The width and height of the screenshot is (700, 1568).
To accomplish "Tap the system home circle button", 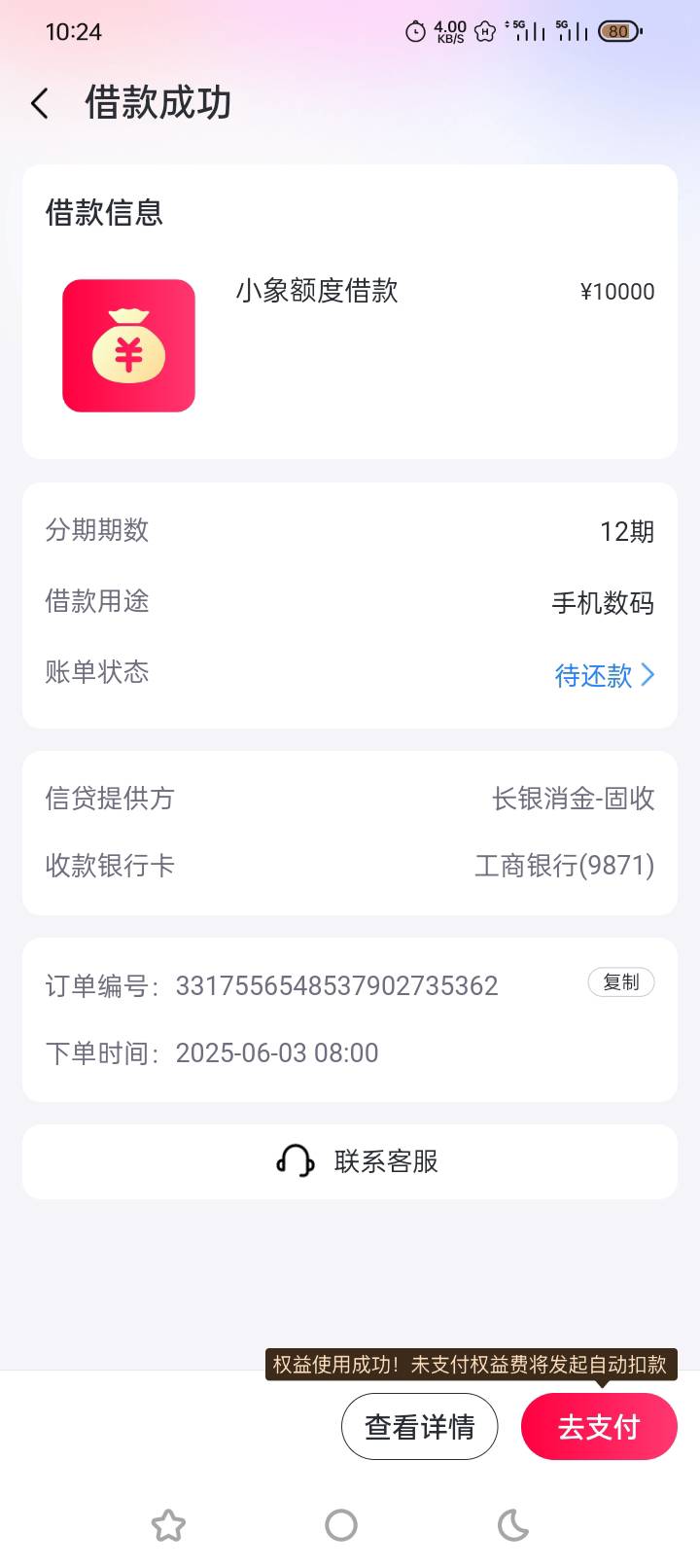I will [x=341, y=1525].
